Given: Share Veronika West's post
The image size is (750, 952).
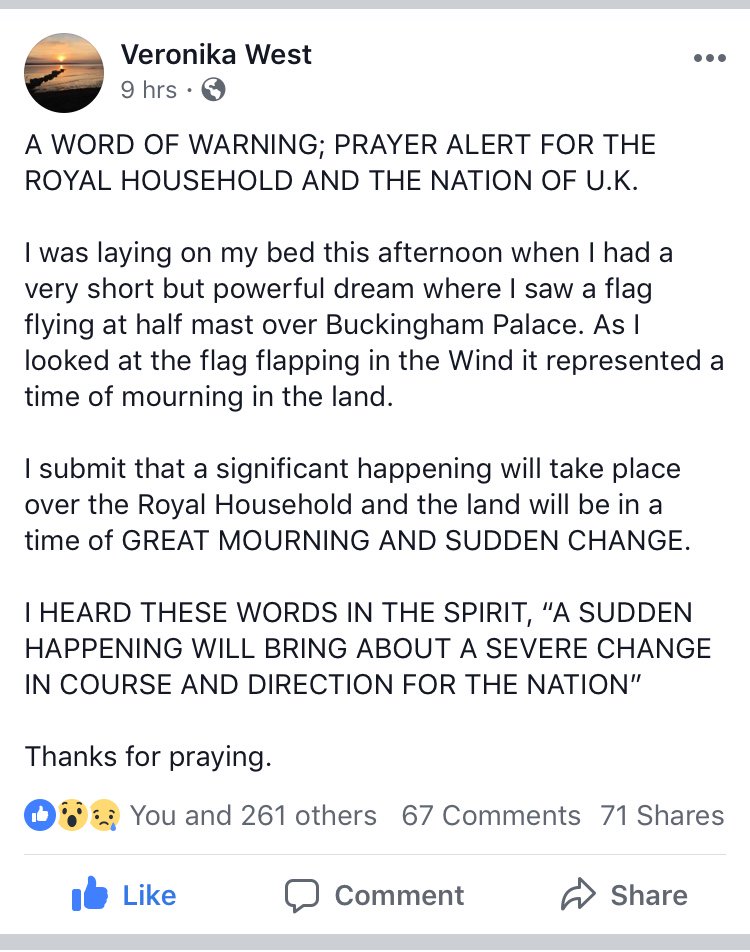Looking at the screenshot, I should pos(625,894).
